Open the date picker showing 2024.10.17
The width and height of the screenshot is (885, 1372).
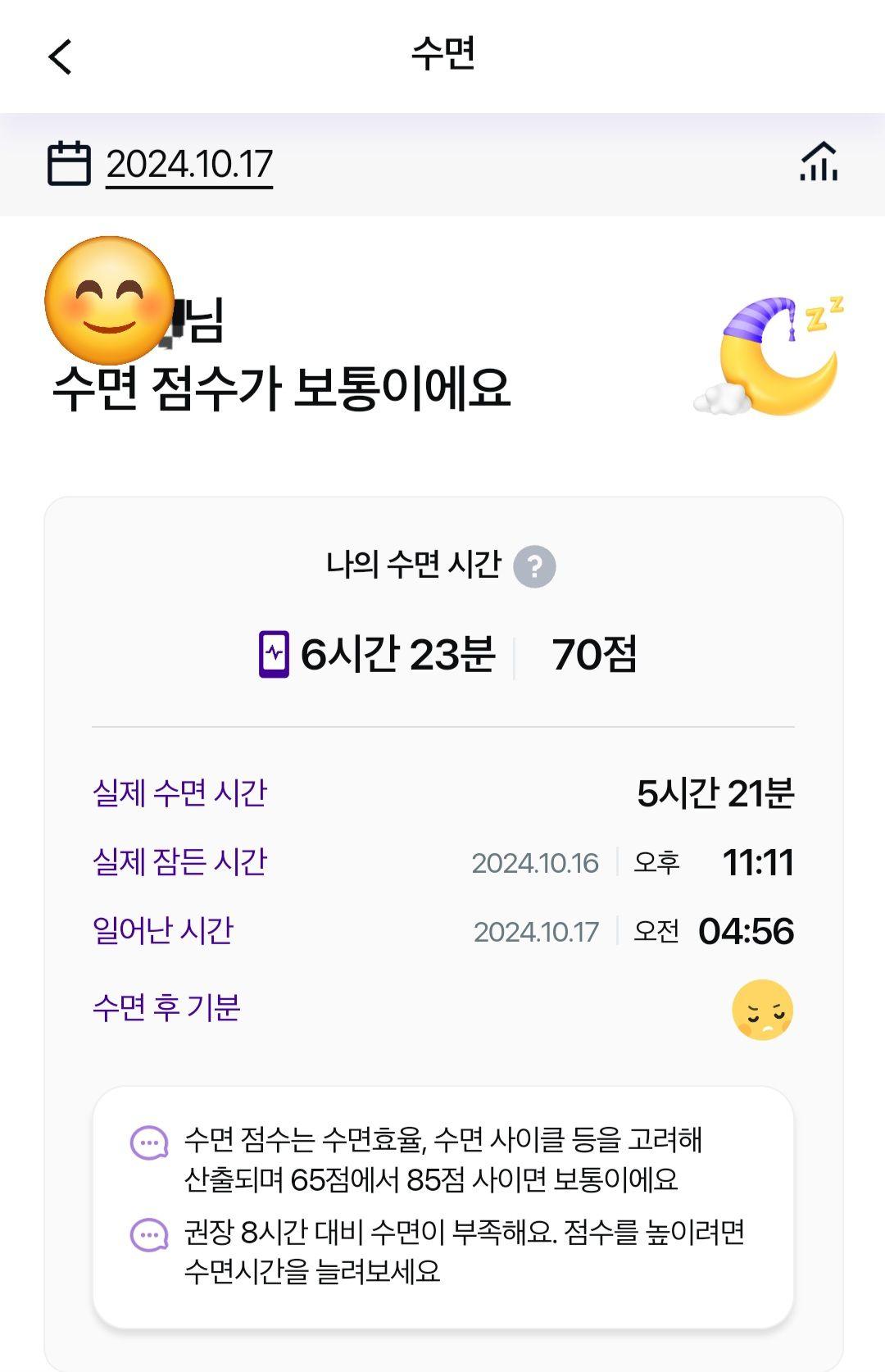tap(188, 164)
